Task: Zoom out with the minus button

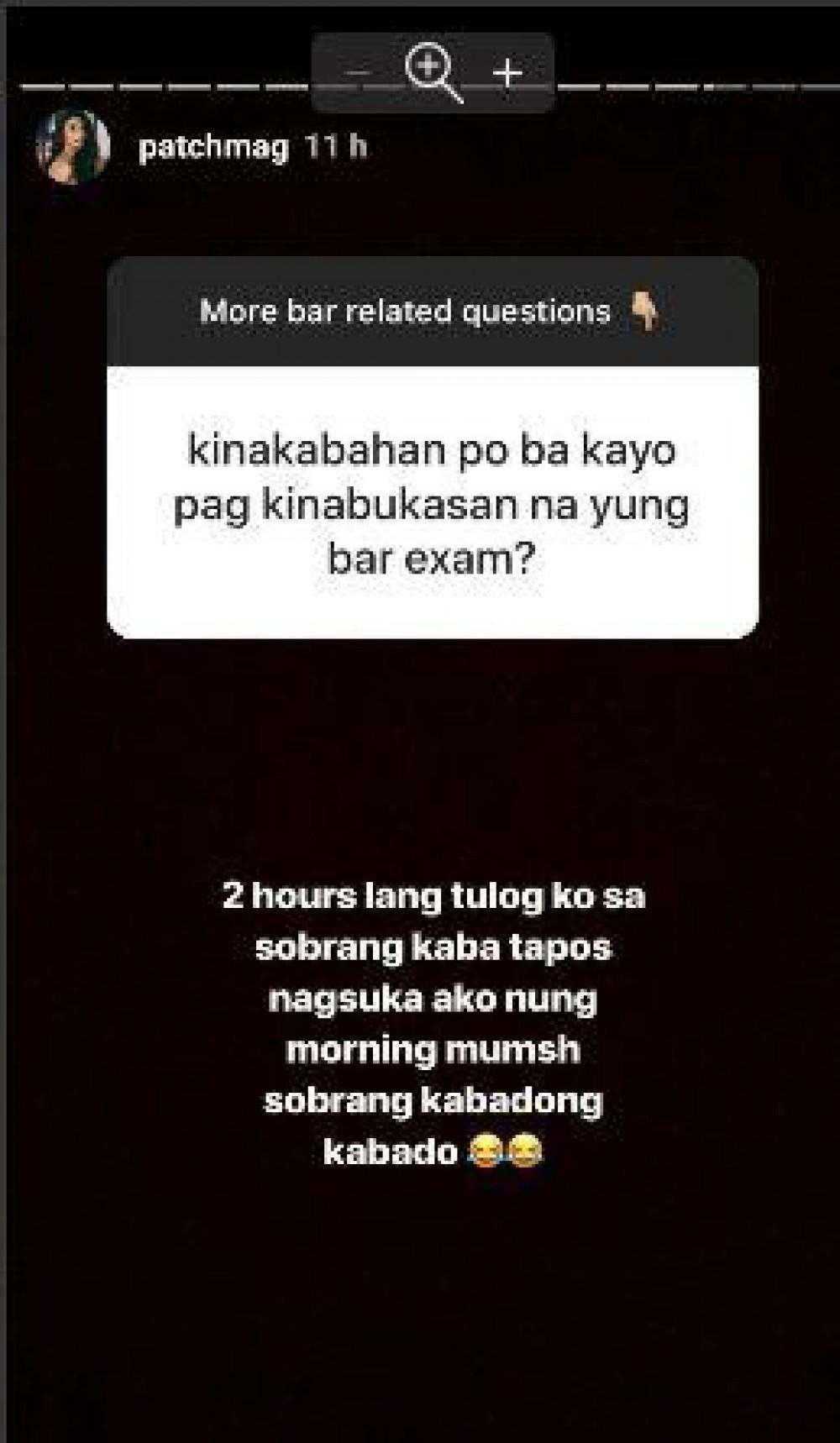Action: click(359, 73)
